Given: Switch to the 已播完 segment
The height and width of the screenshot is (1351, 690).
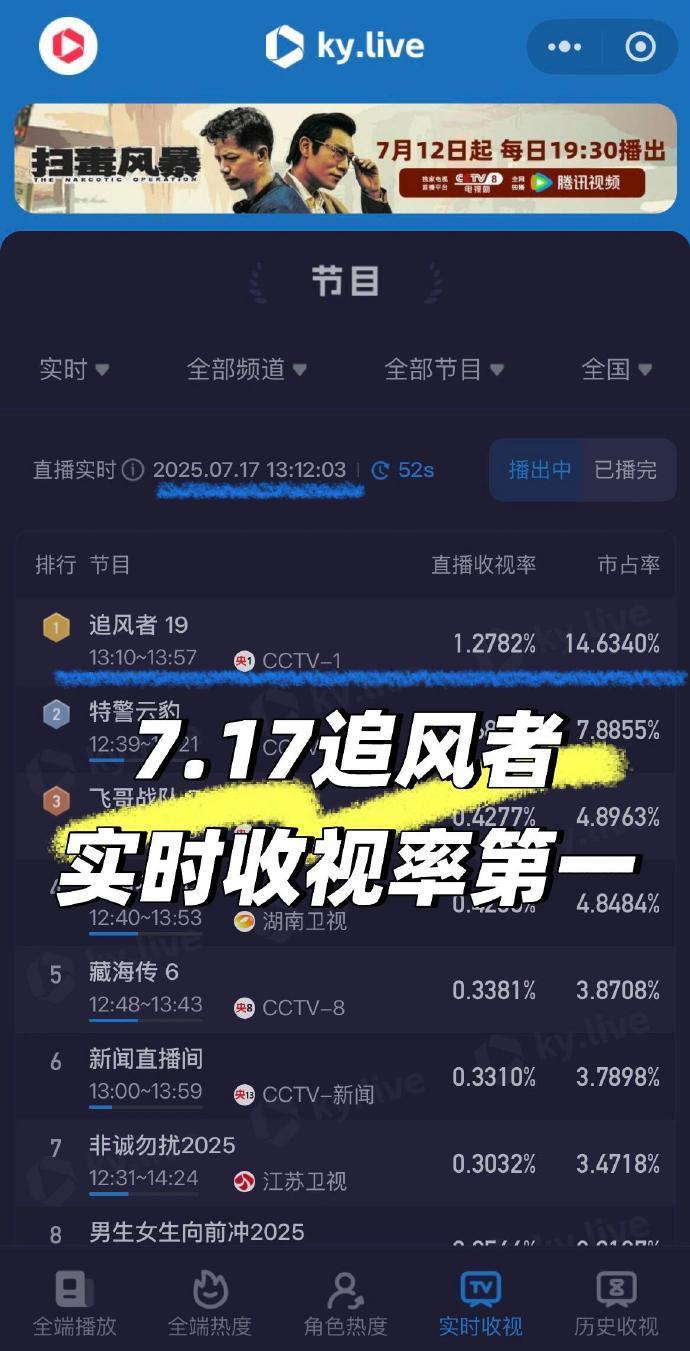Looking at the screenshot, I should pos(626,470).
